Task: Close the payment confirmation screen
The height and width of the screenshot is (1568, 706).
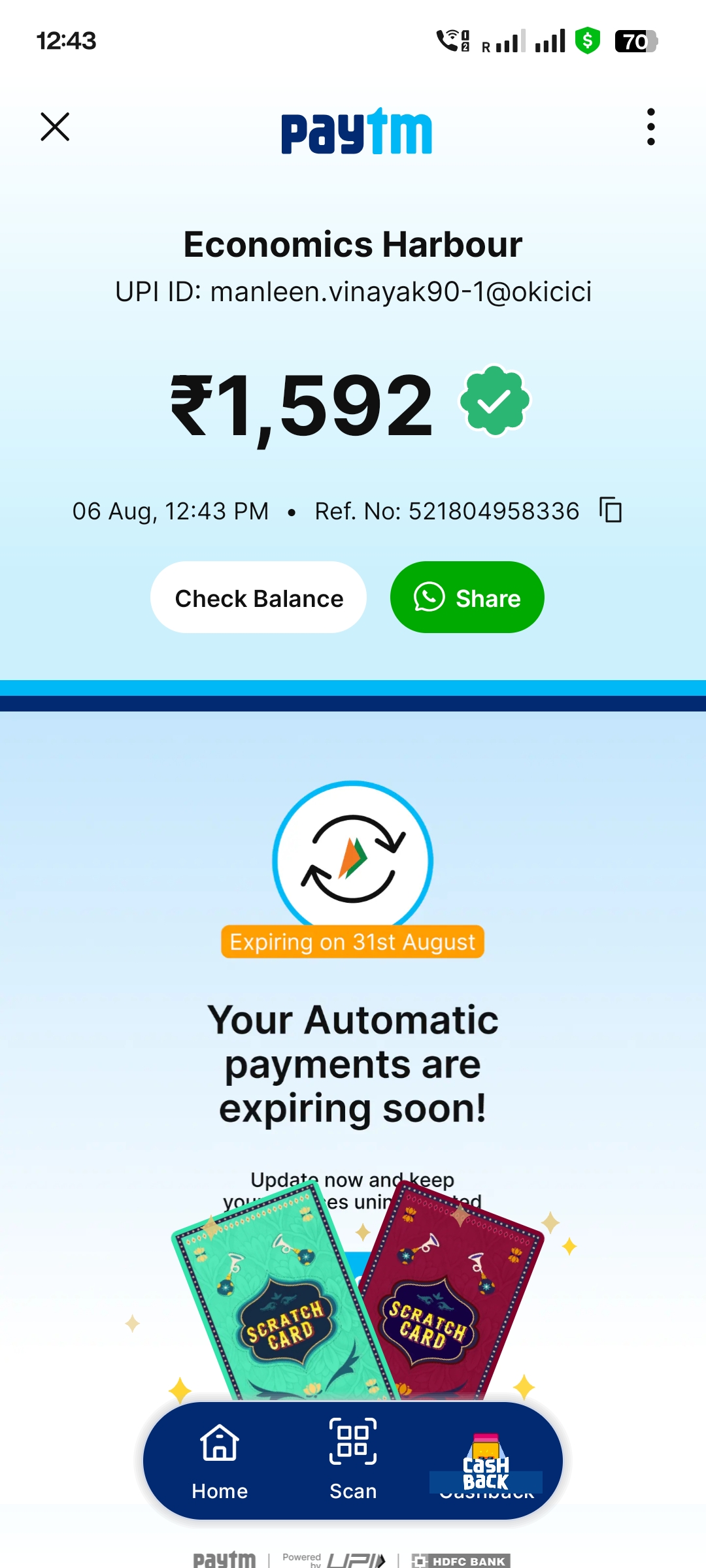Action: (55, 127)
